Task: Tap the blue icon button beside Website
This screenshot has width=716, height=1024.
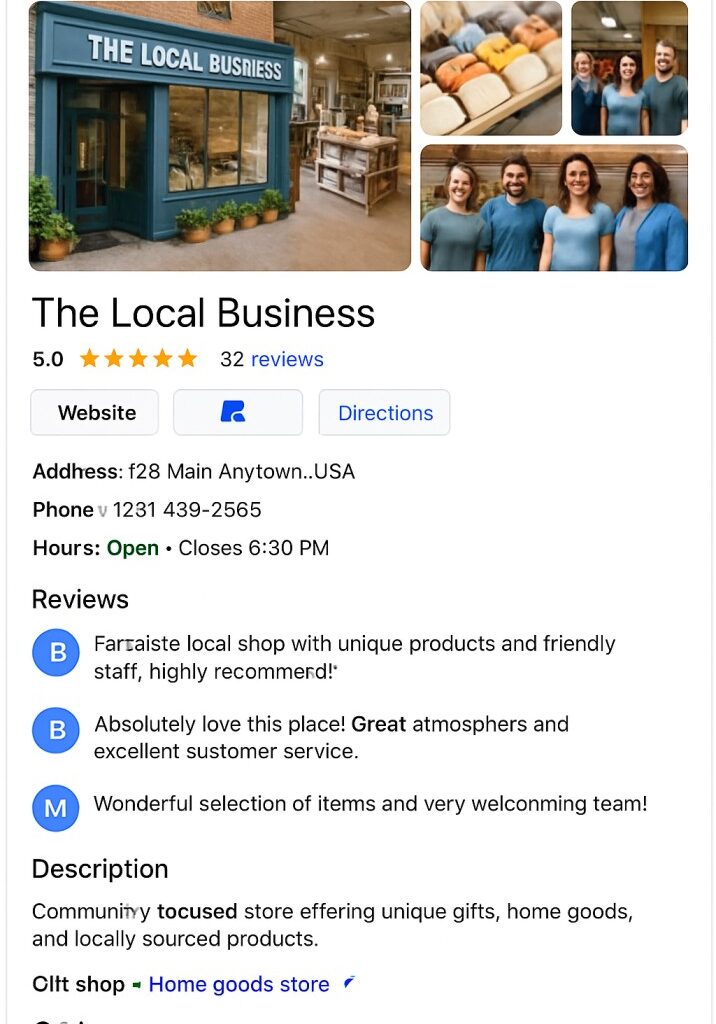Action: point(238,413)
